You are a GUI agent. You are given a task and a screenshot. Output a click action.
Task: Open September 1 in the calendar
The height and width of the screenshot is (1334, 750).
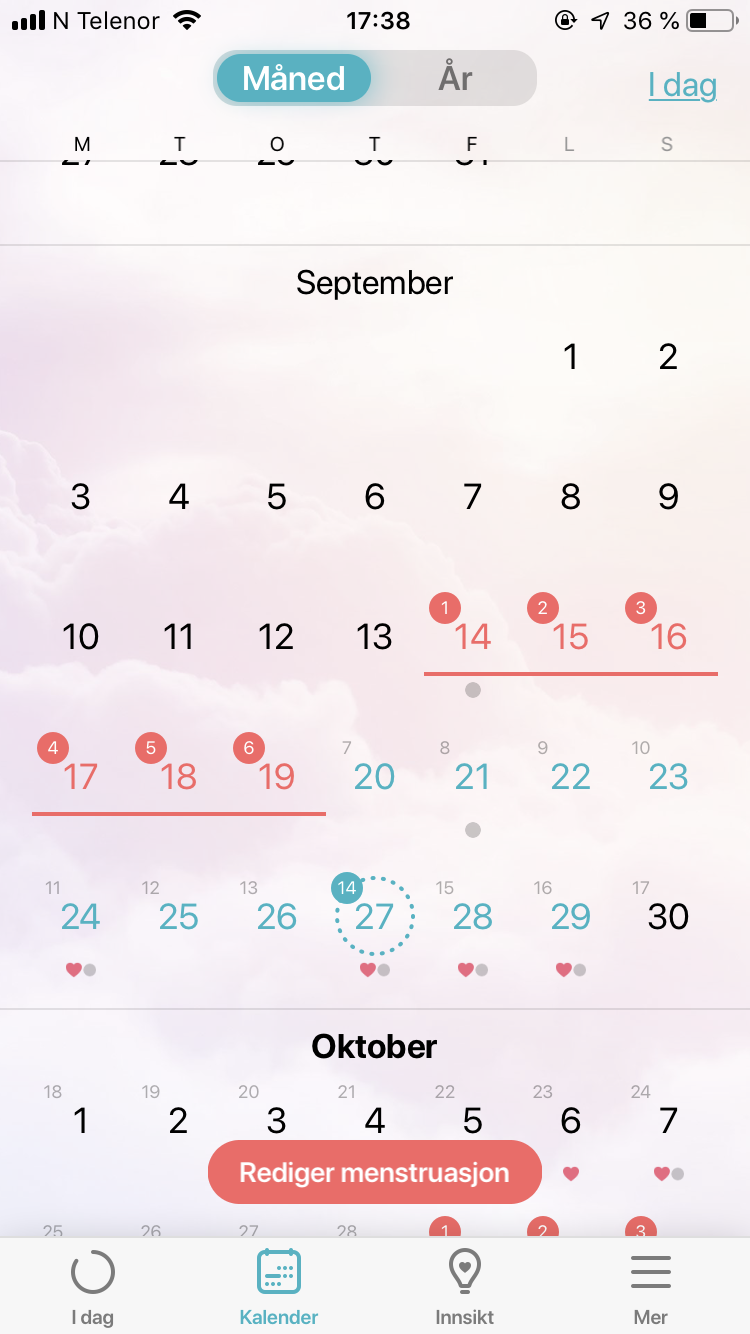570,356
